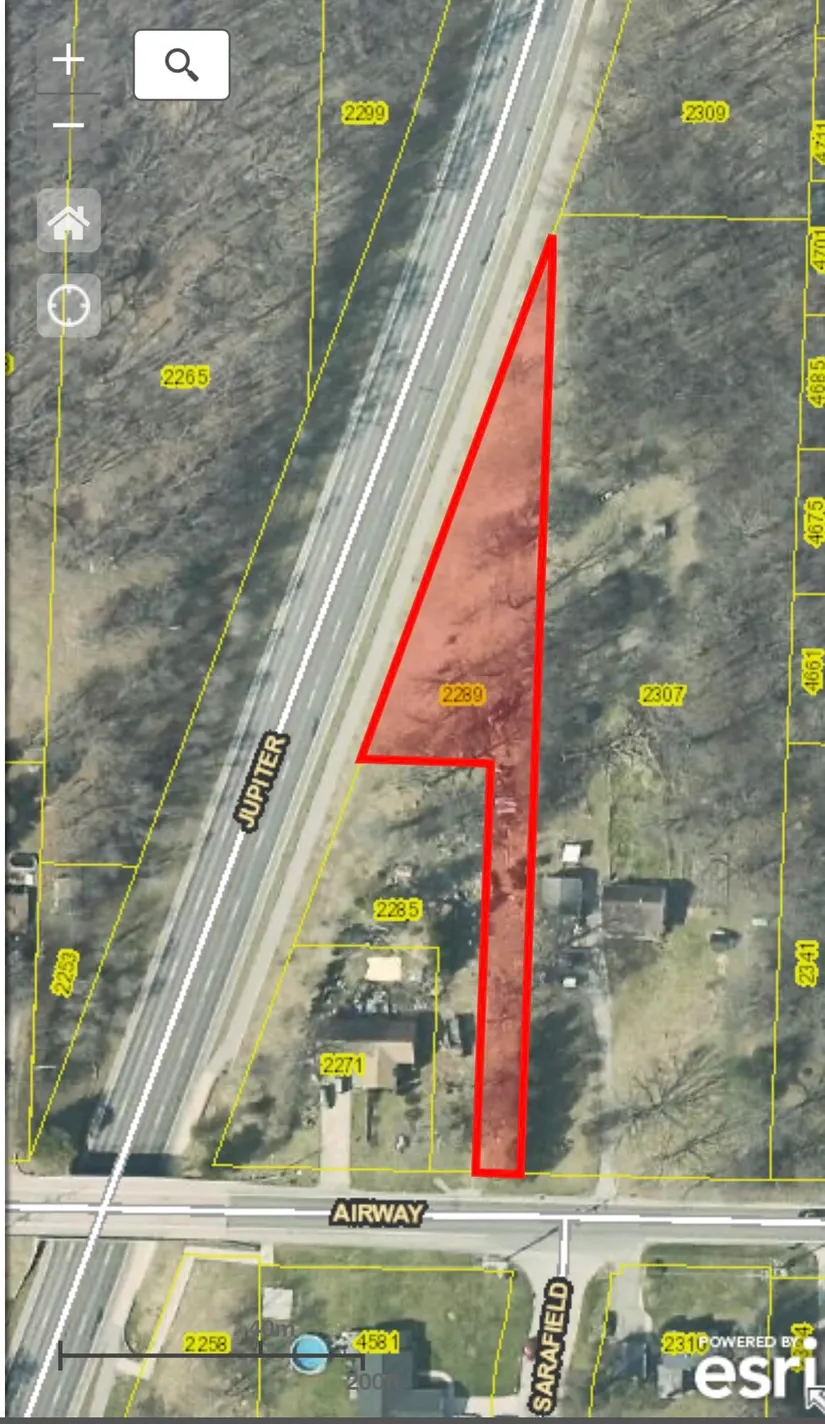Open the map search tool
825x1424 pixels.
tap(182, 65)
